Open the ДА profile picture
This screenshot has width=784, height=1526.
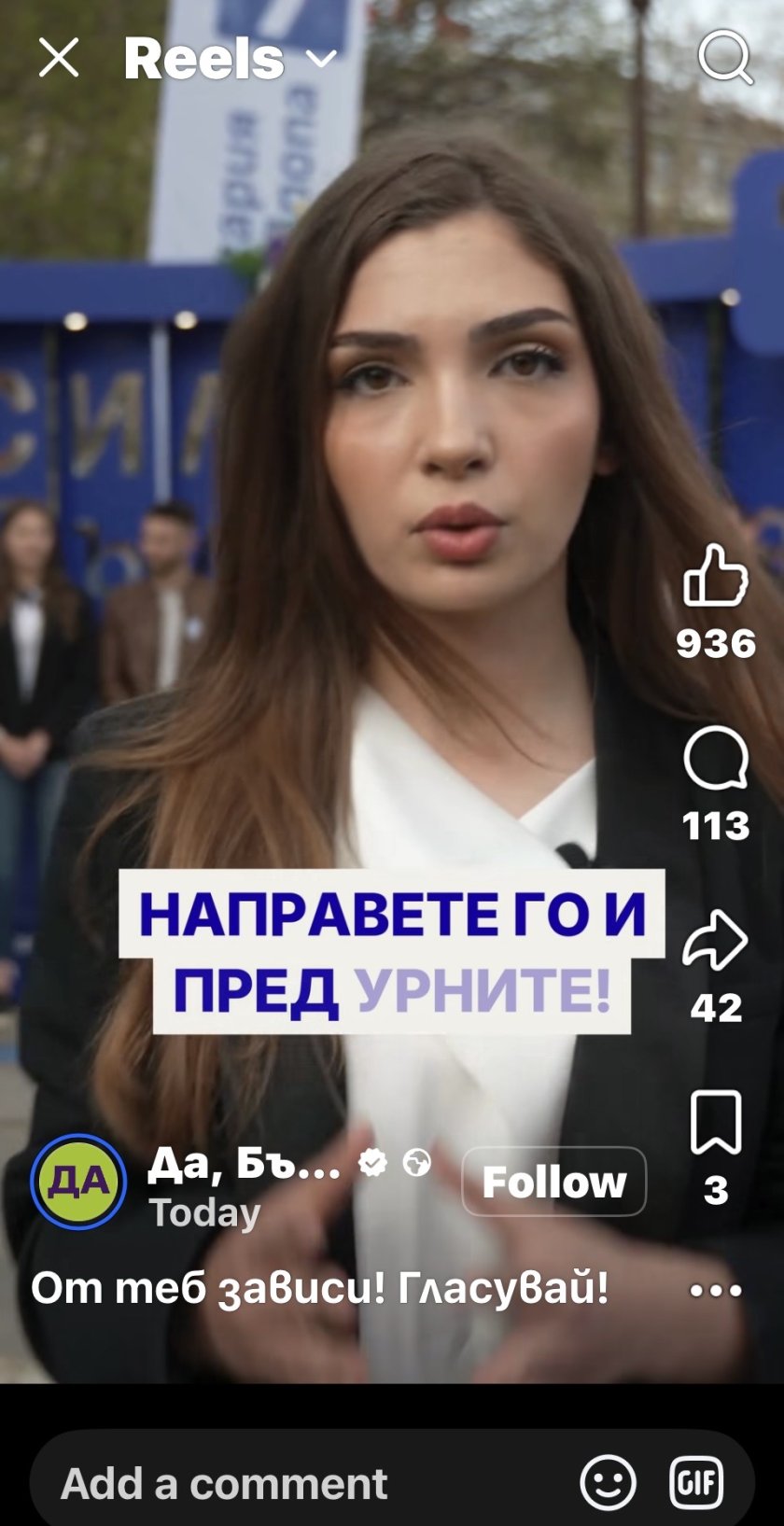coord(78,1182)
